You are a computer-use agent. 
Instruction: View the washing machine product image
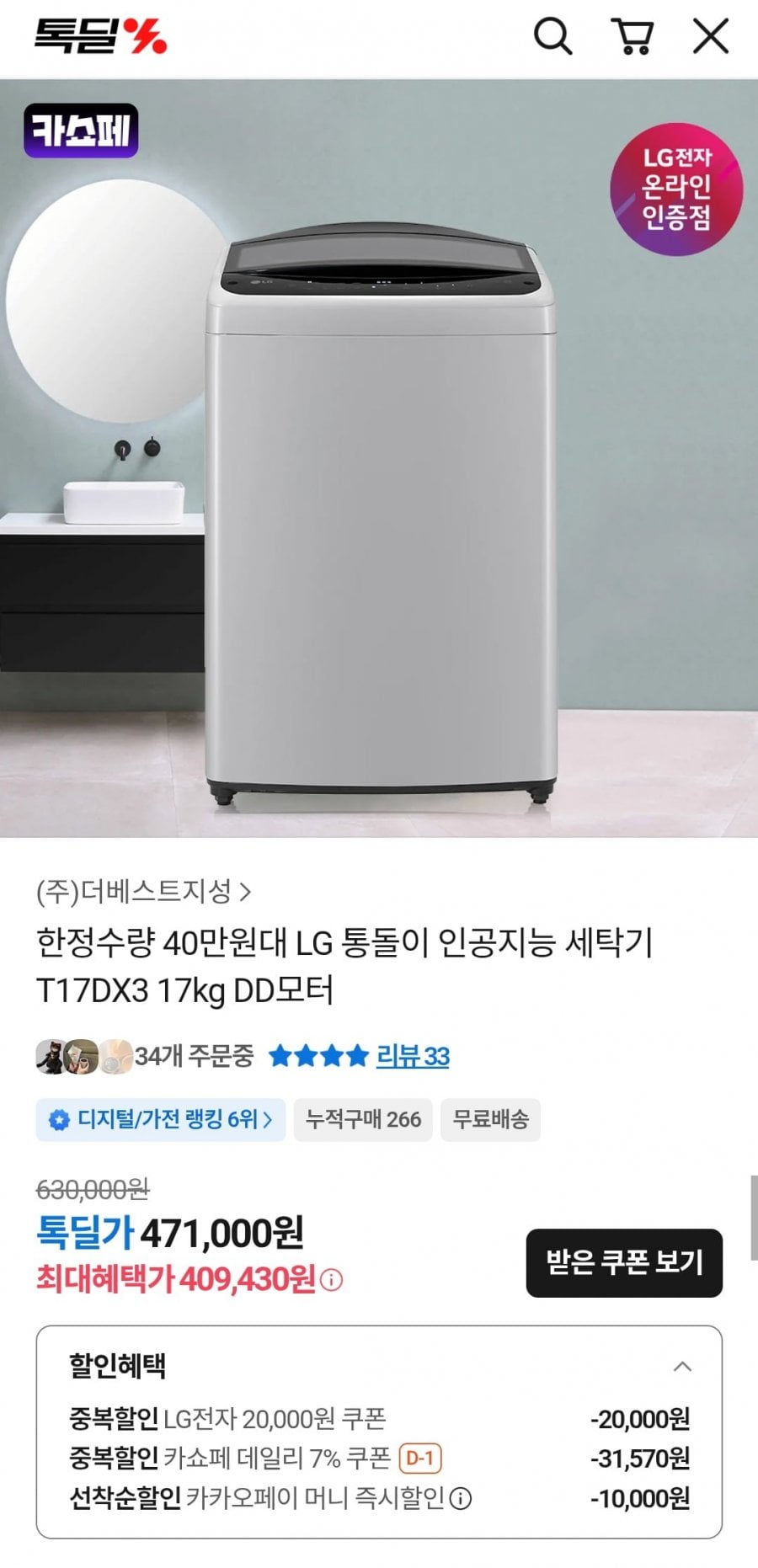(x=379, y=514)
